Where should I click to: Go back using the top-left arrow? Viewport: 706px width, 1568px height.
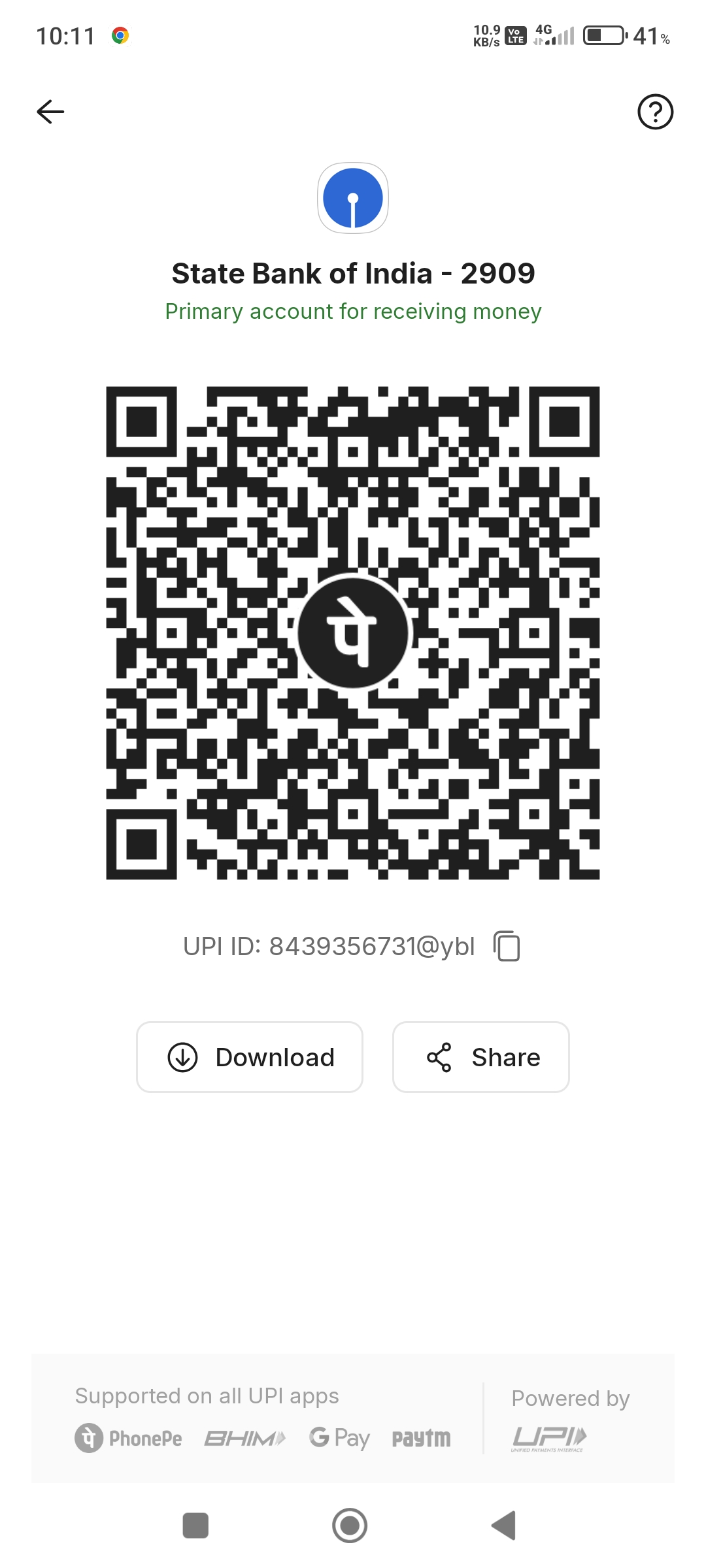50,112
